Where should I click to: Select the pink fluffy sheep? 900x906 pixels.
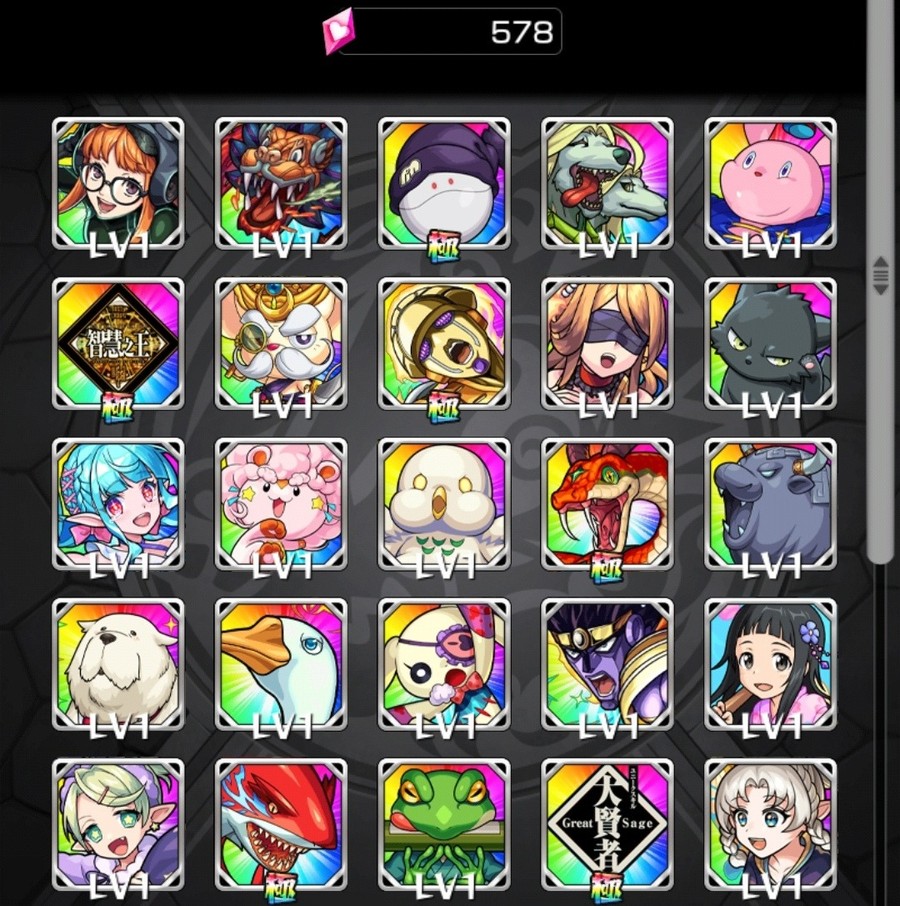click(x=281, y=503)
